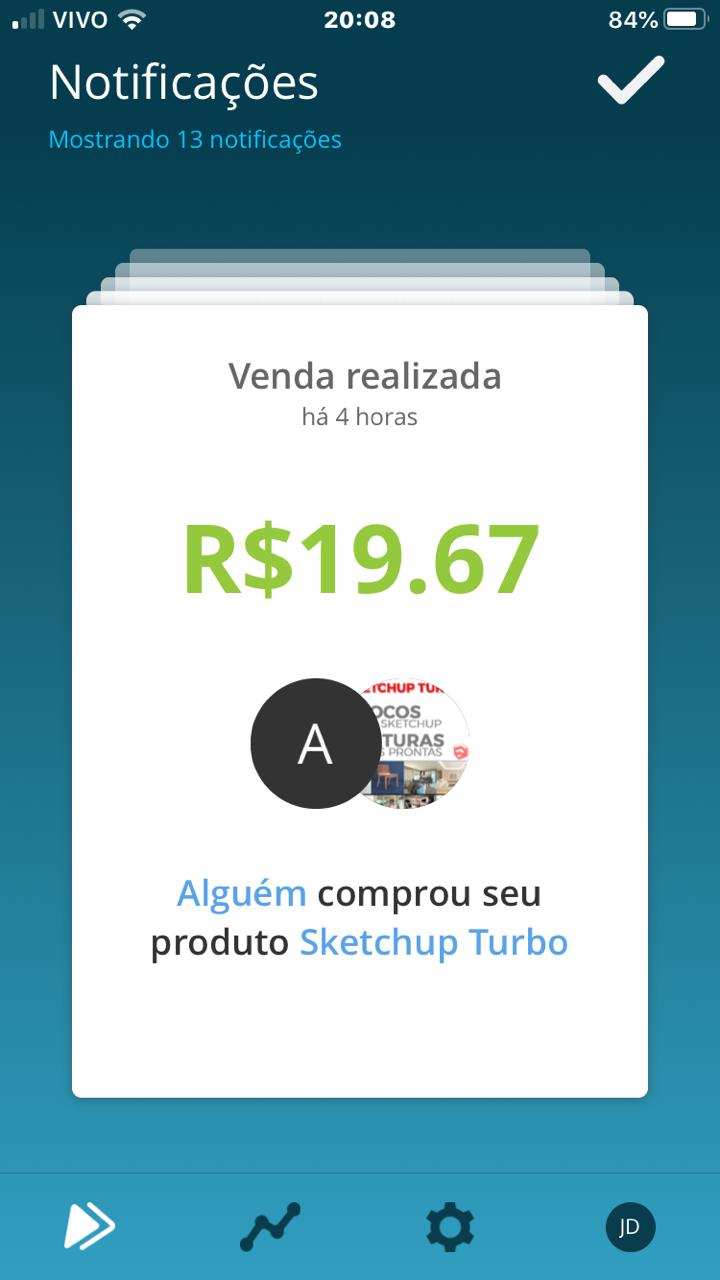Switch to the double-arrow home tab
The image size is (720, 1280).
click(90, 1226)
